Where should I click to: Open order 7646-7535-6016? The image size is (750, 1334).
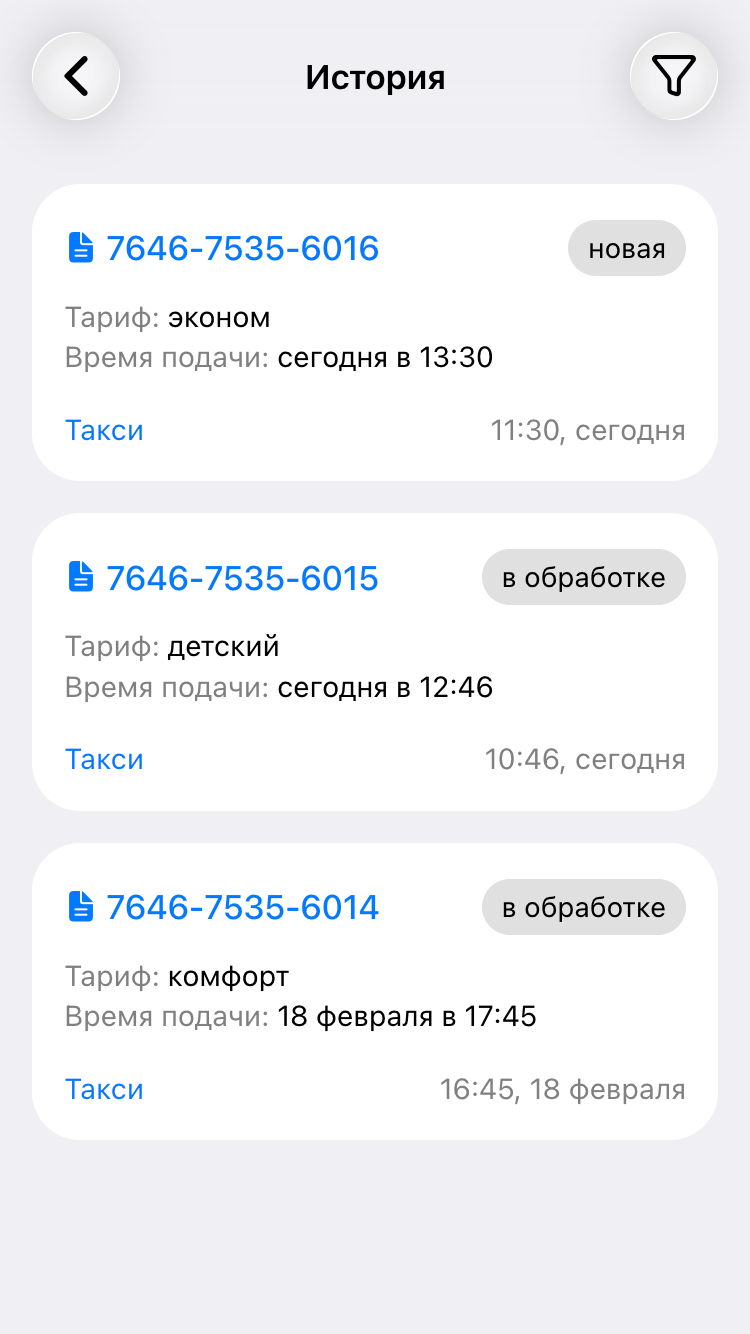tap(242, 248)
